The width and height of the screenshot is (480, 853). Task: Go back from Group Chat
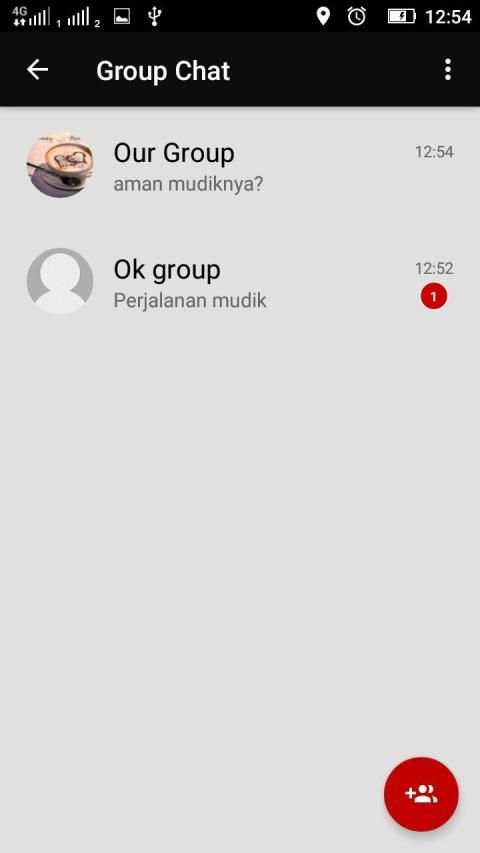[x=38, y=70]
